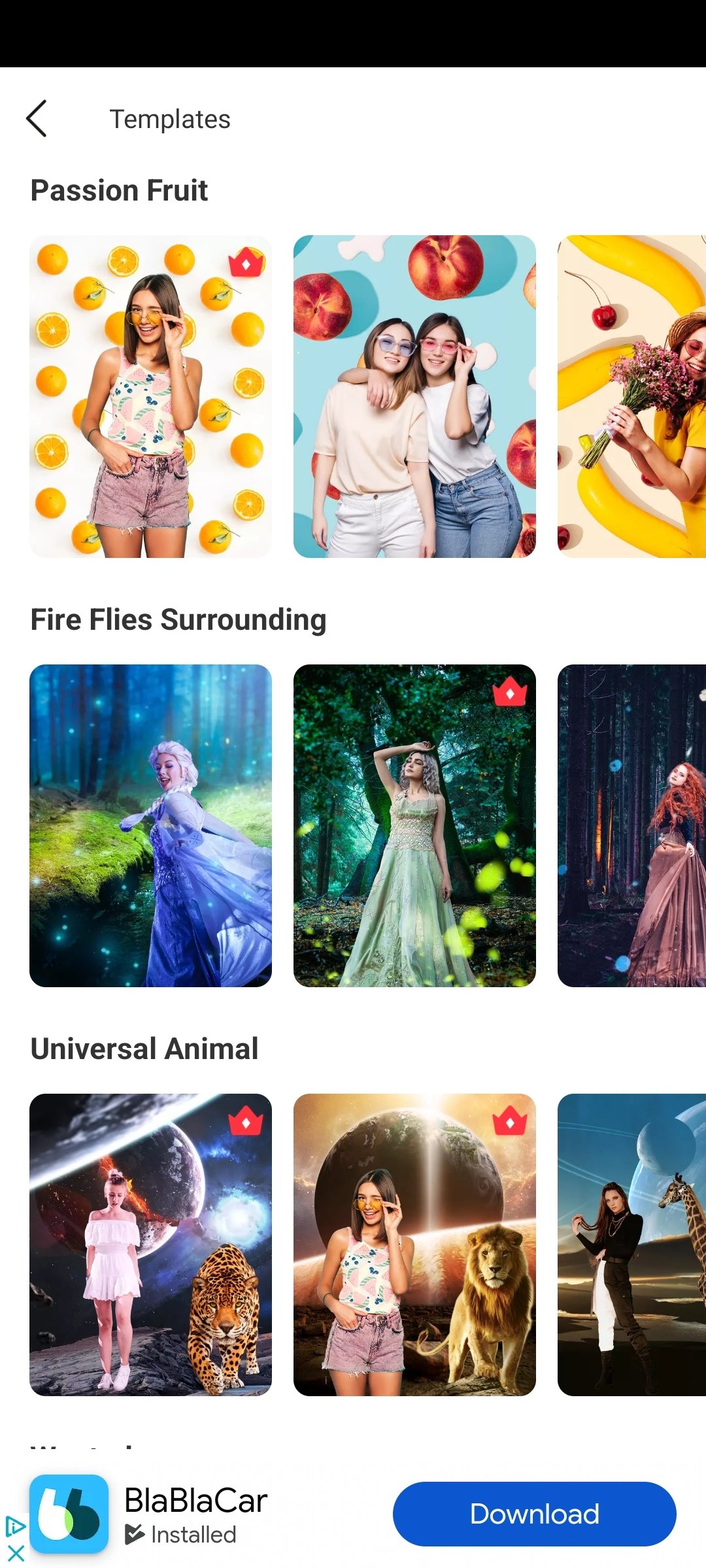Go back from Templates screen
This screenshot has height=1568, width=706.
pyautogui.click(x=37, y=119)
